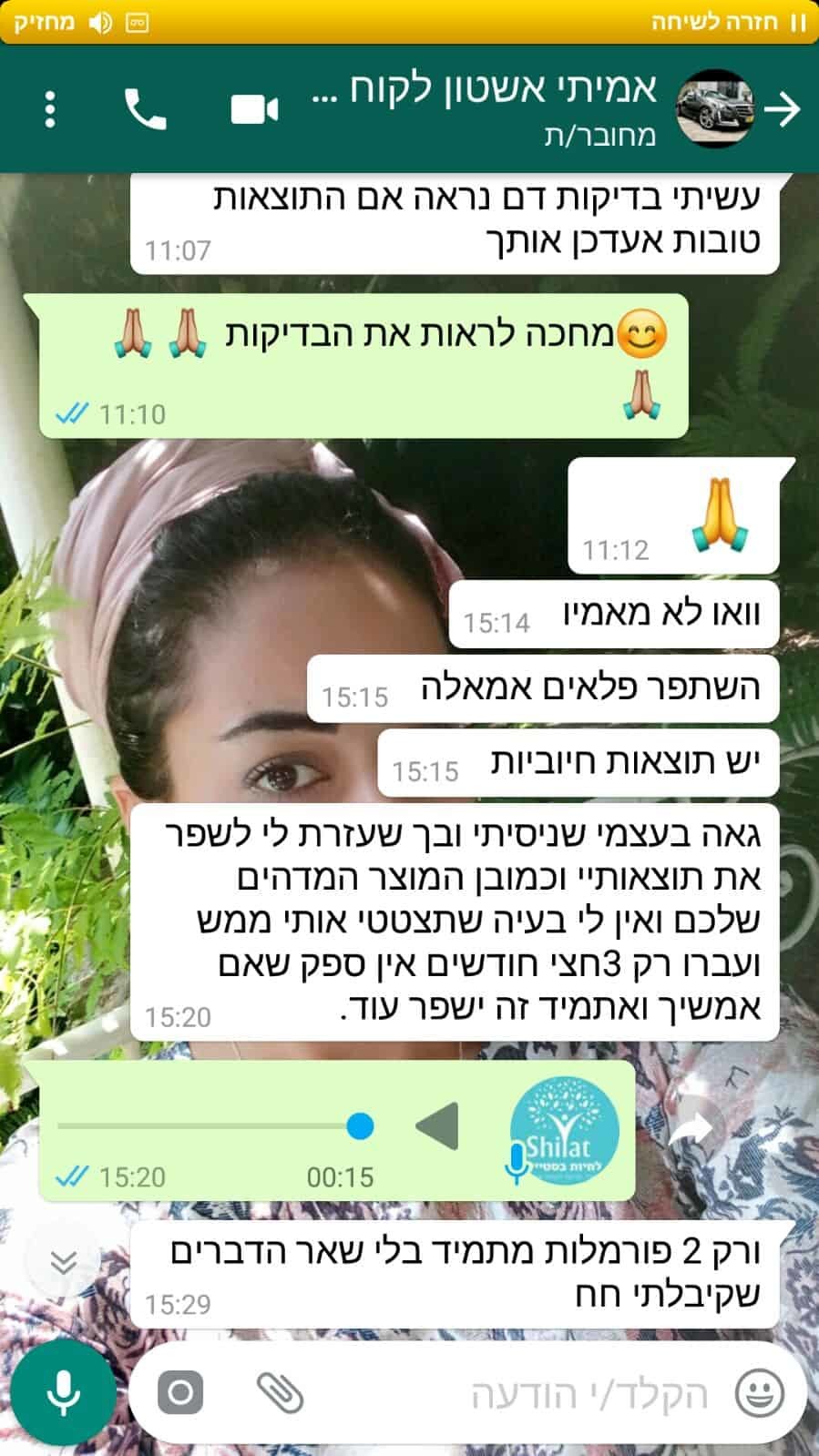Start a voice call
Image resolution: width=819 pixels, height=1456 pixels.
[x=146, y=110]
